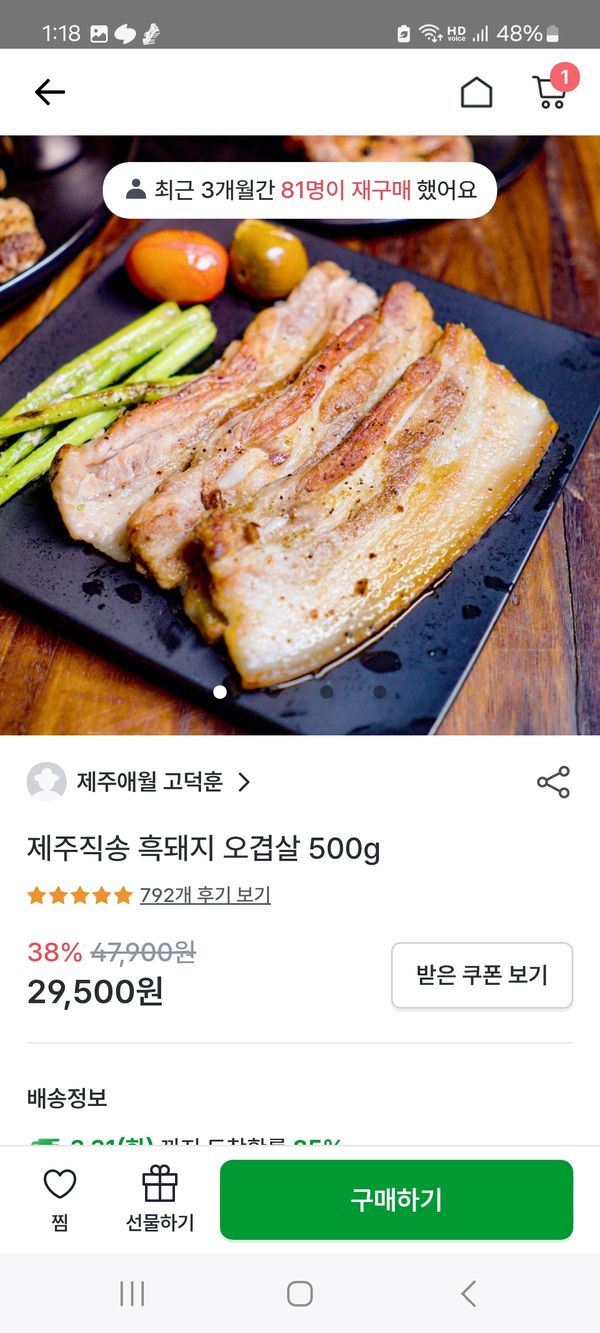Go back using the arrow icon

pyautogui.click(x=49, y=92)
